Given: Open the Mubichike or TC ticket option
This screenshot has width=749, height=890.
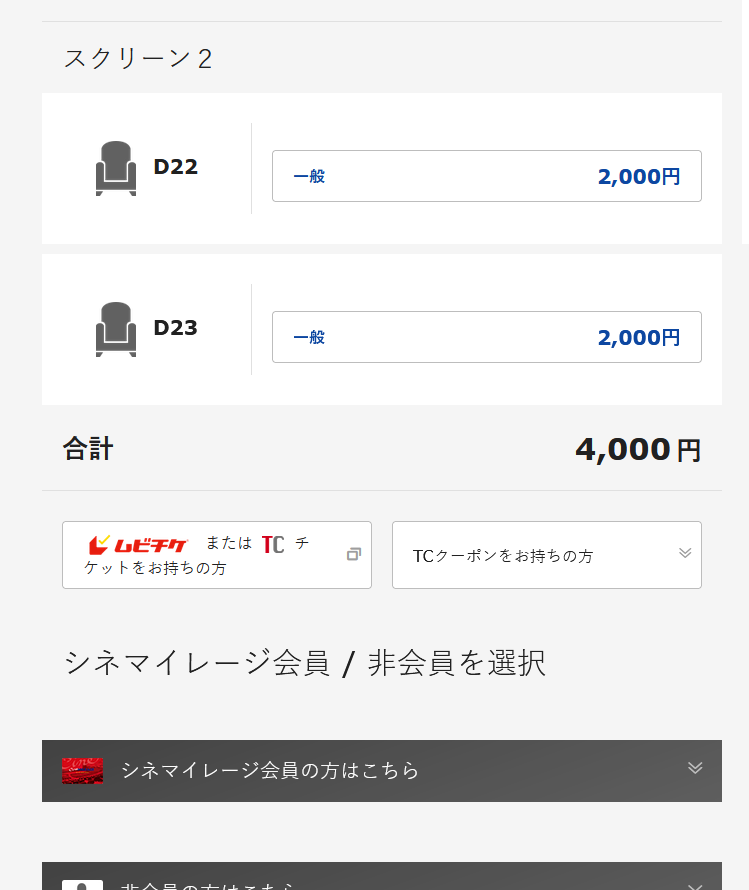Looking at the screenshot, I should tap(216, 555).
